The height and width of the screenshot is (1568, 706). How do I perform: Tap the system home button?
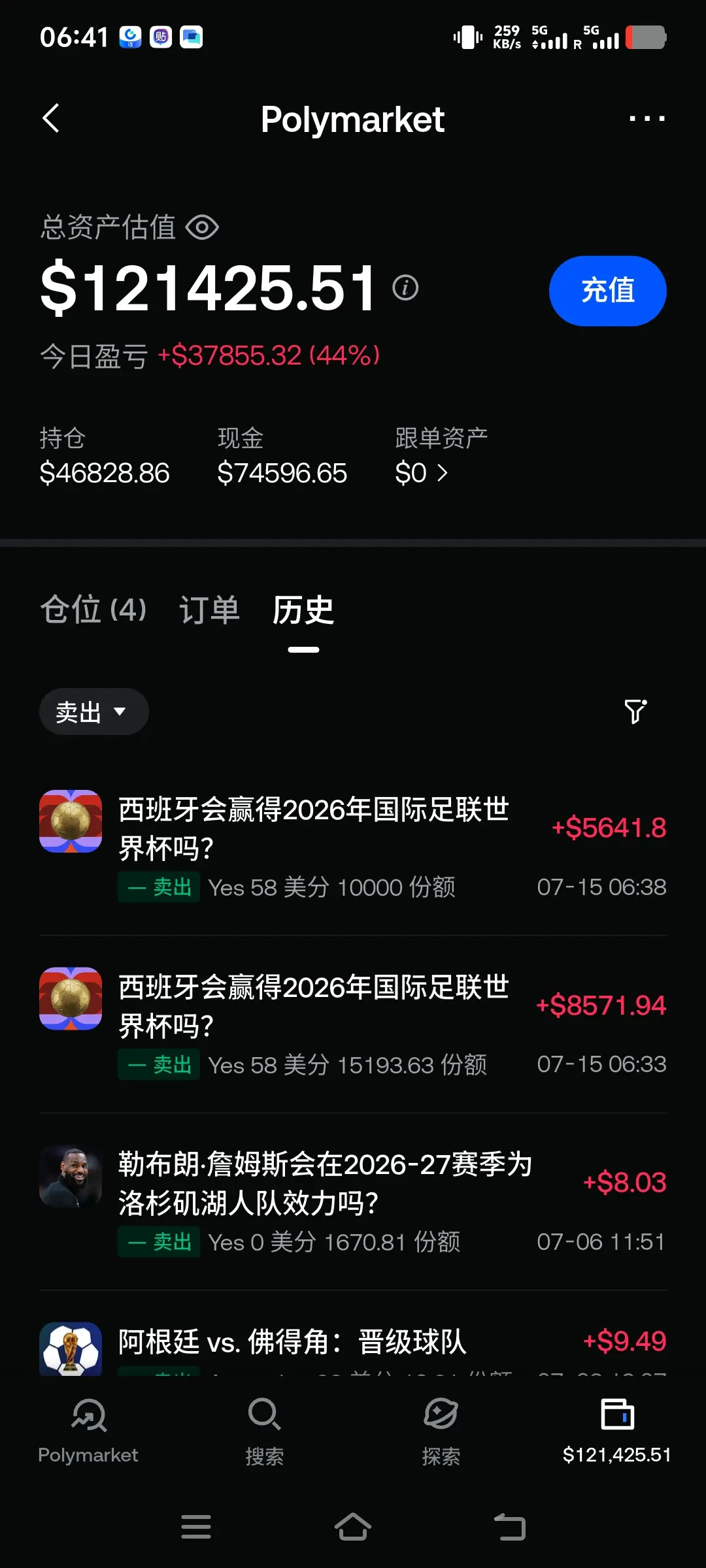(x=353, y=1527)
